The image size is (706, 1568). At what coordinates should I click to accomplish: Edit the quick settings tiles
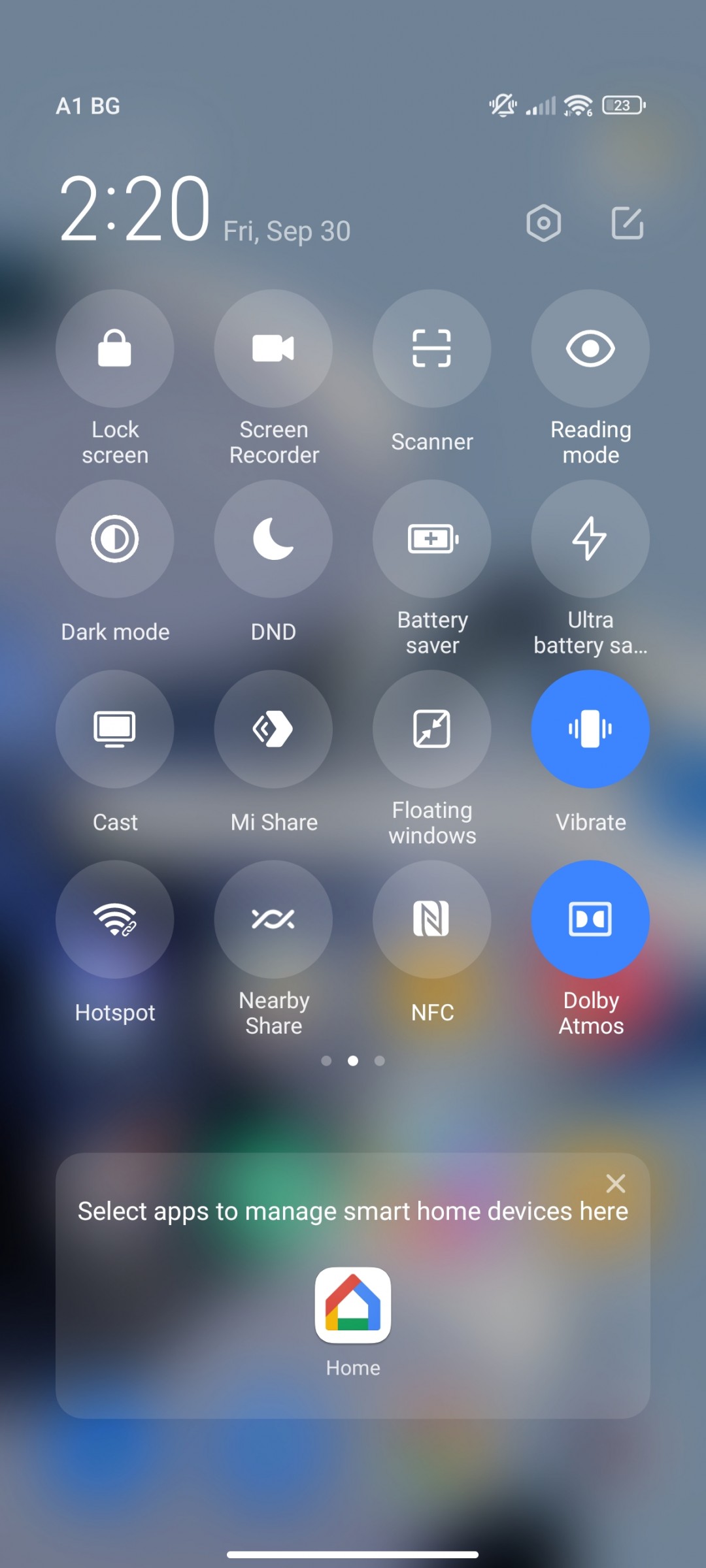pos(627,223)
